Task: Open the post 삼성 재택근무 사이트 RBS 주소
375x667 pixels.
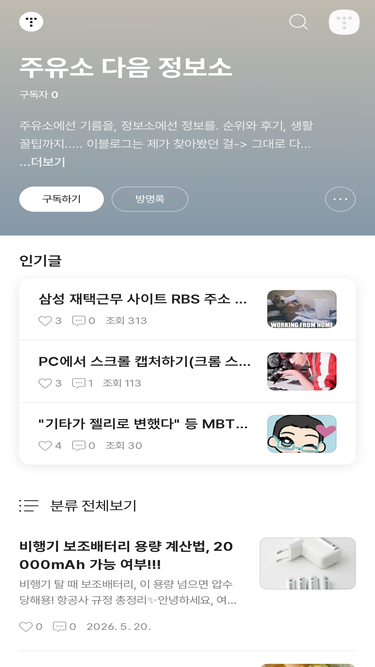Action: [x=187, y=309]
